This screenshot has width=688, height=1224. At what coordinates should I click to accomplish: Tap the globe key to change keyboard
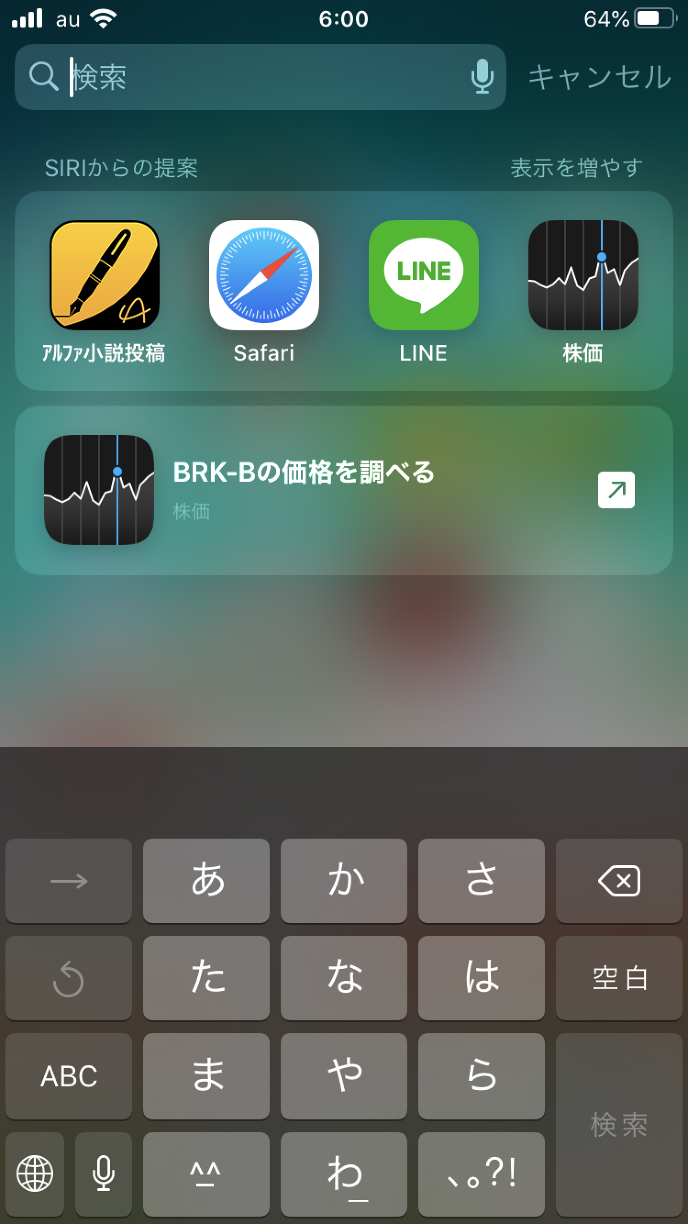pos(35,1173)
